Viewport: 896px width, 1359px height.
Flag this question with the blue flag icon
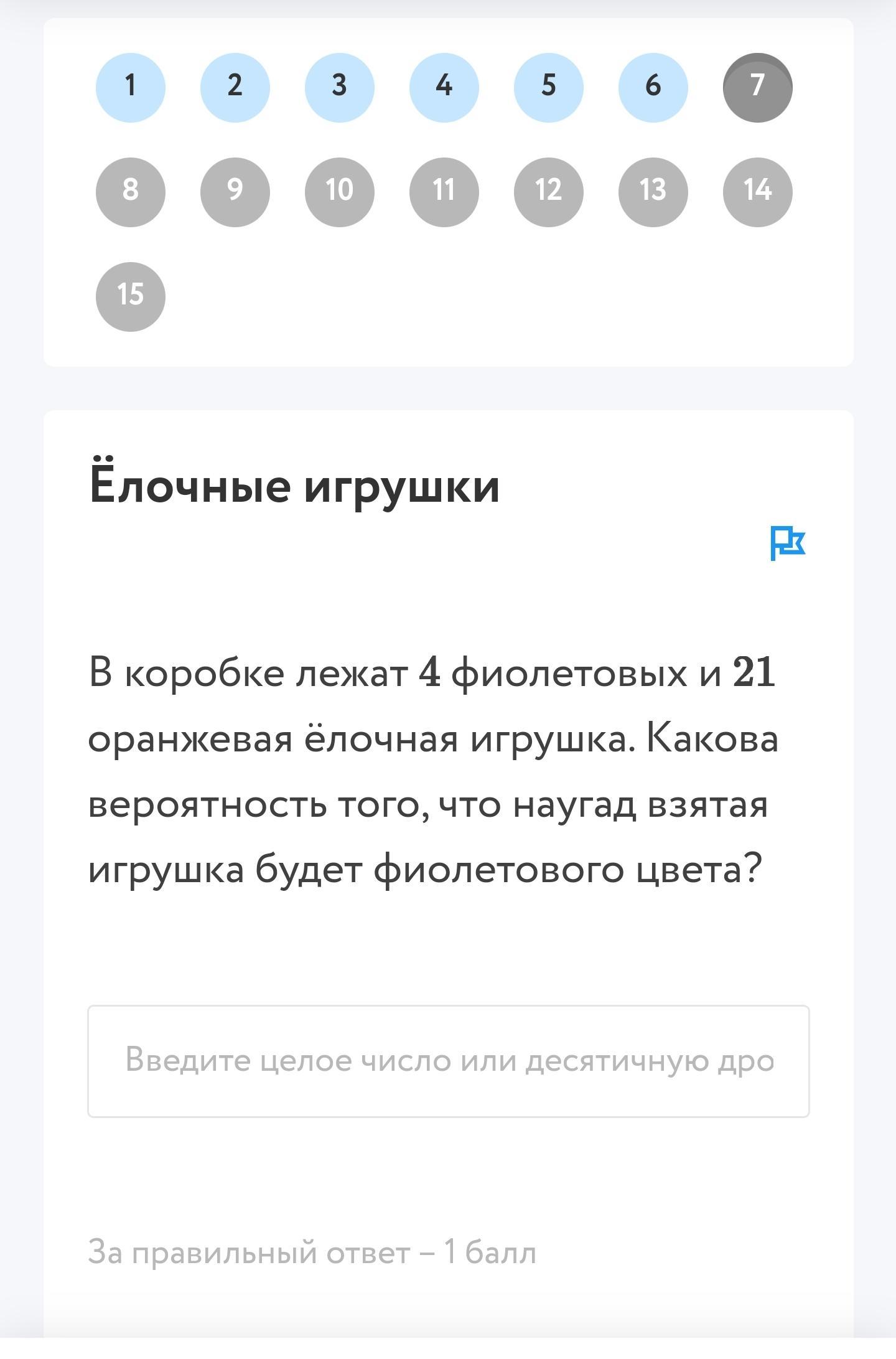[787, 543]
